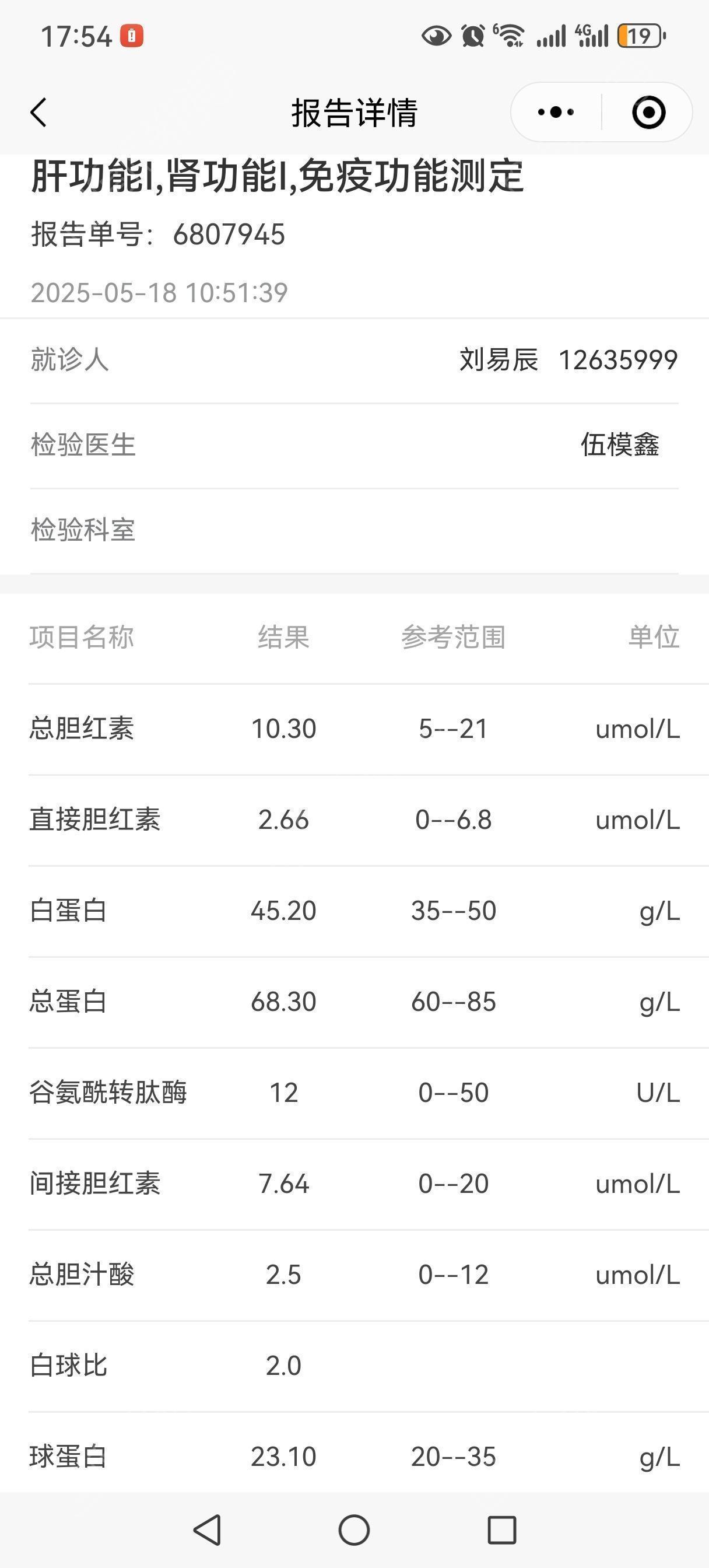This screenshot has height=1568, width=709.
Task: Tap the system back navigation button
Action: [207, 1529]
